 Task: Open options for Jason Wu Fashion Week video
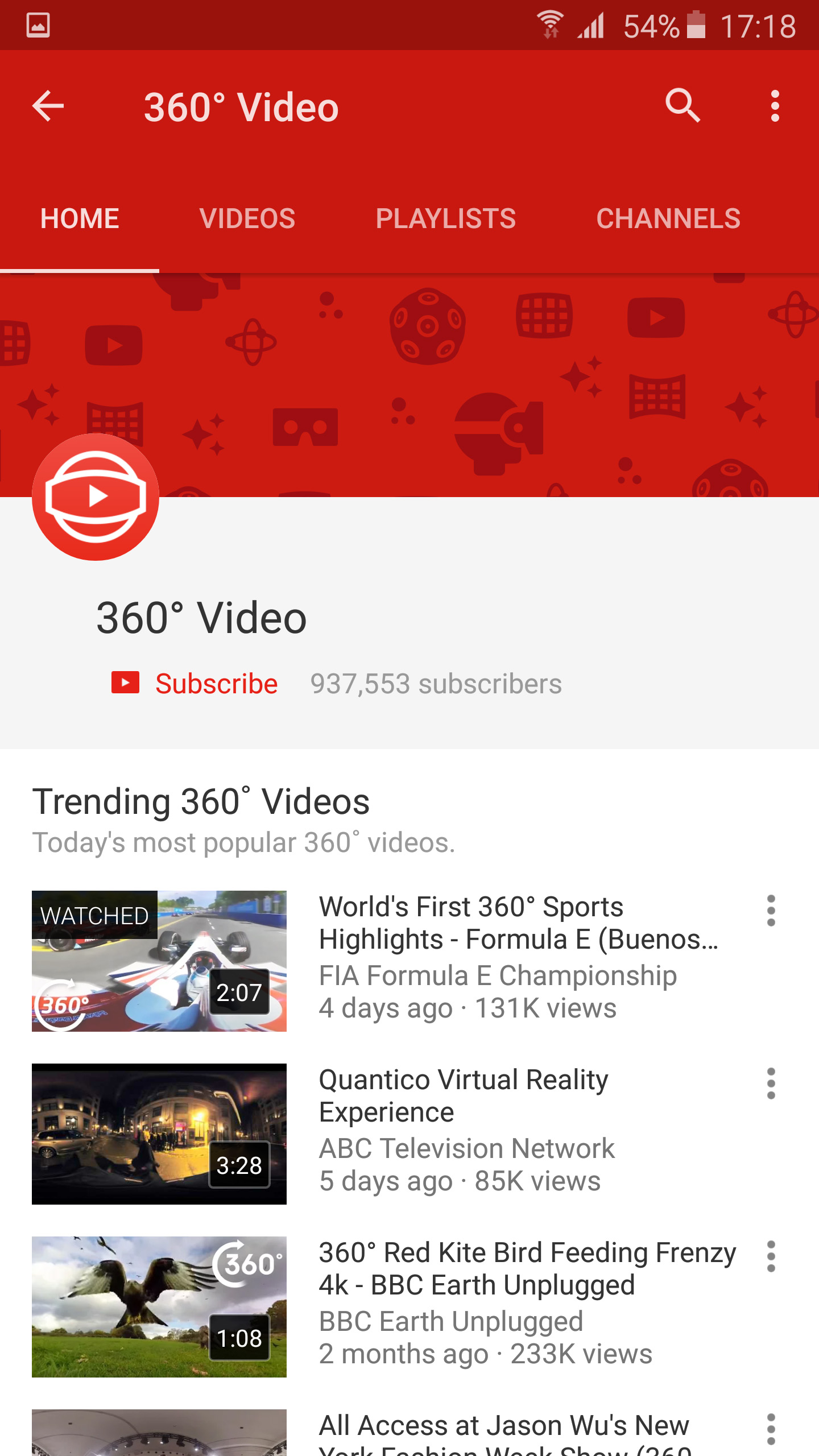[771, 1429]
